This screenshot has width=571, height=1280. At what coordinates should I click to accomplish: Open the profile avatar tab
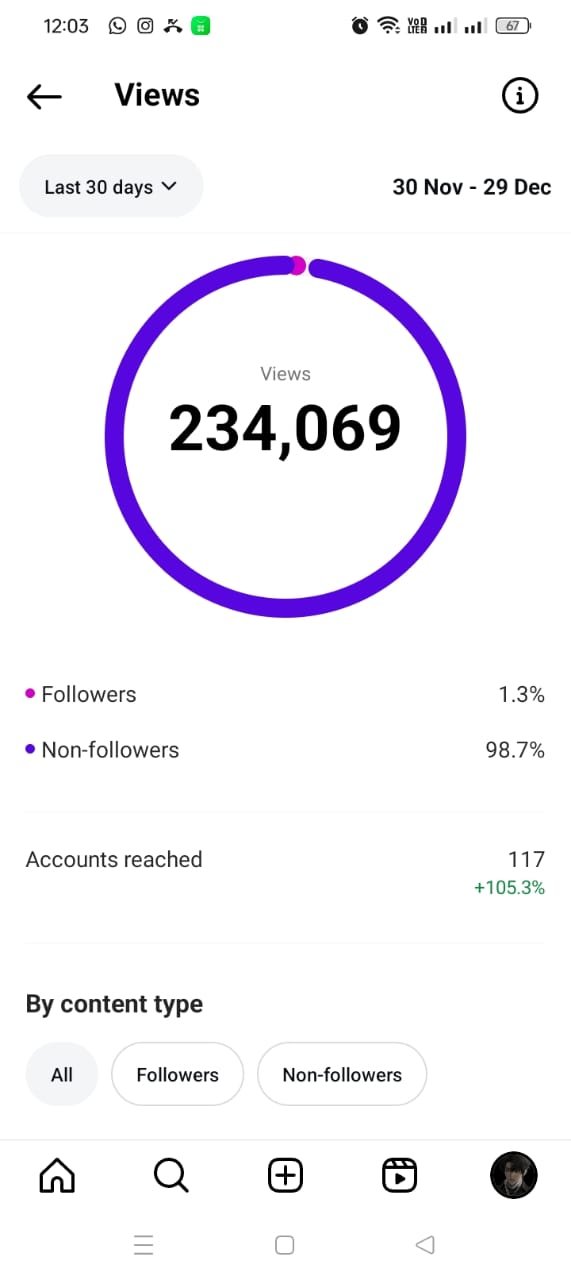coord(514,1175)
